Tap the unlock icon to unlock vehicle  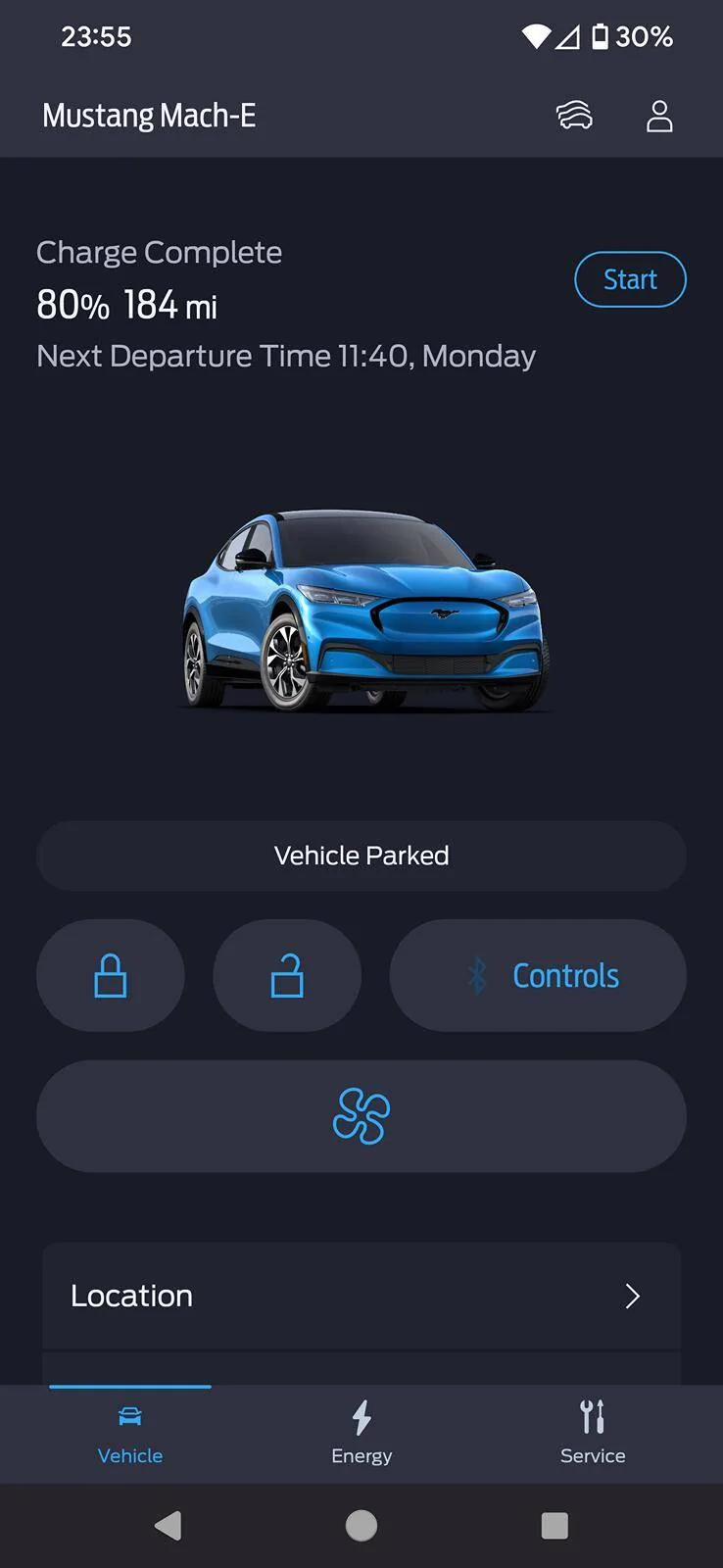click(x=286, y=975)
